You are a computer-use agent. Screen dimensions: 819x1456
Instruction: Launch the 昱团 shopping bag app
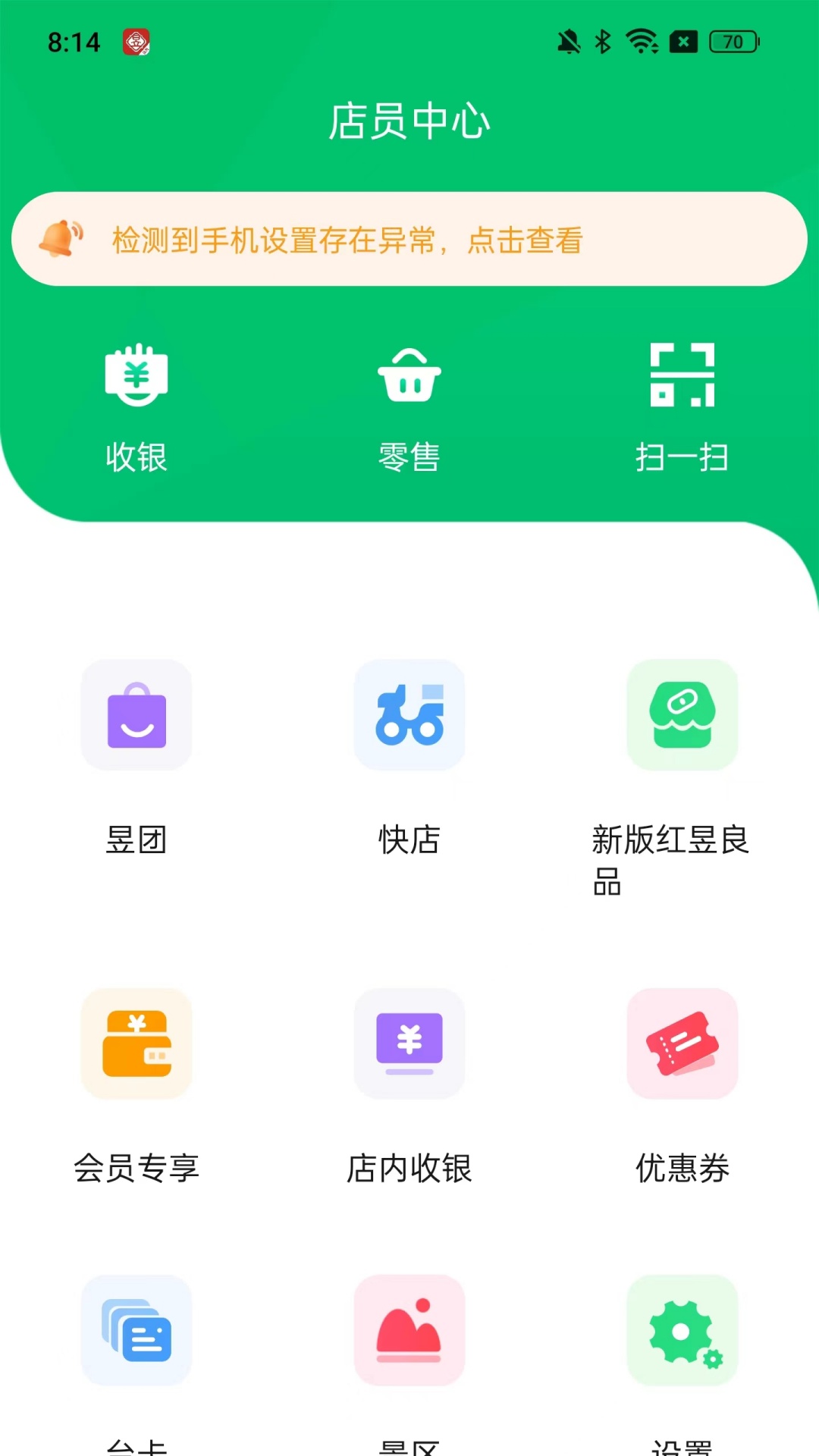click(136, 715)
